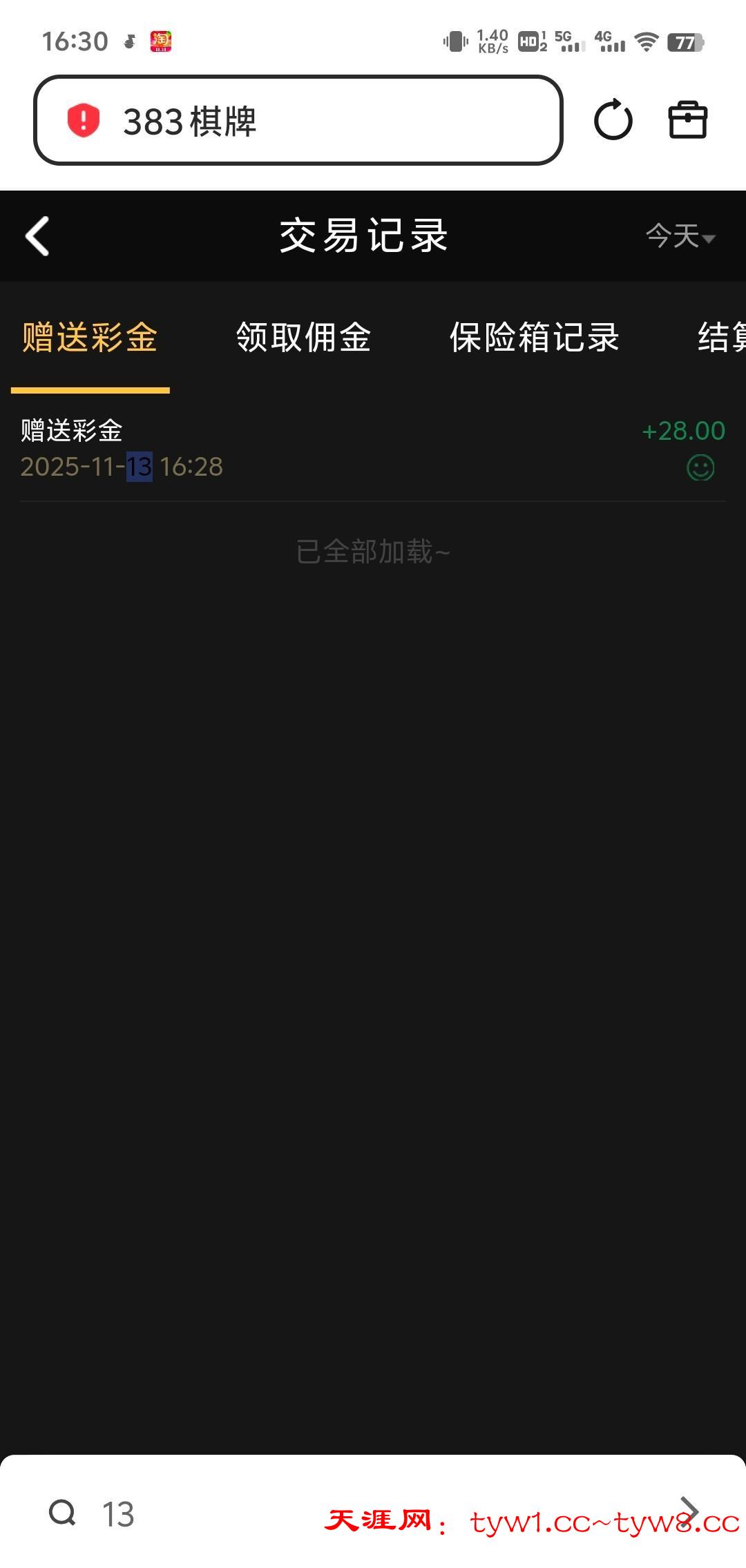Image resolution: width=746 pixels, height=1568 pixels.
Task: Switch to the 领取佣金 tab
Action: tap(304, 338)
